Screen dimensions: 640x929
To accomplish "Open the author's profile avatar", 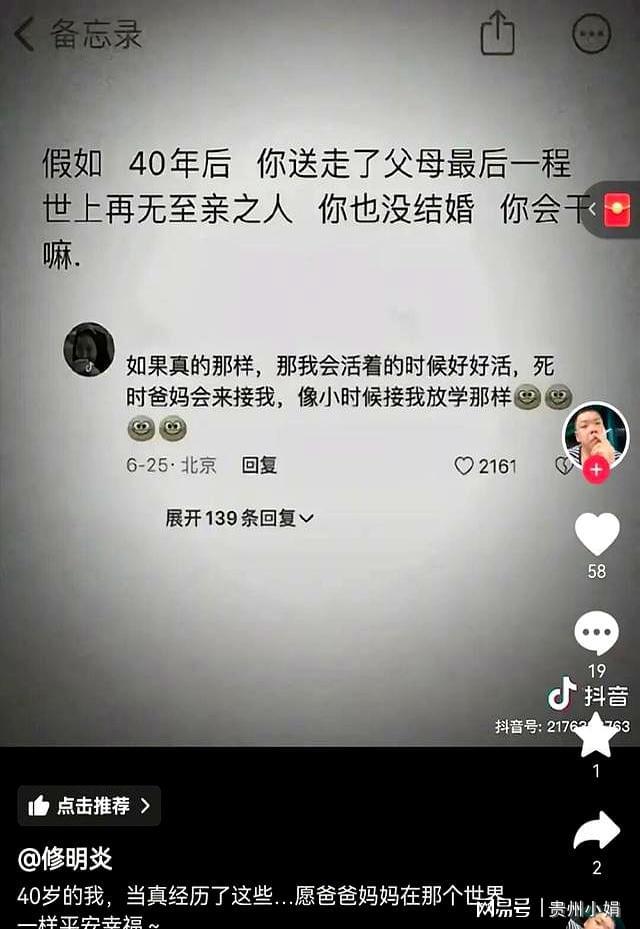I will click(x=596, y=435).
